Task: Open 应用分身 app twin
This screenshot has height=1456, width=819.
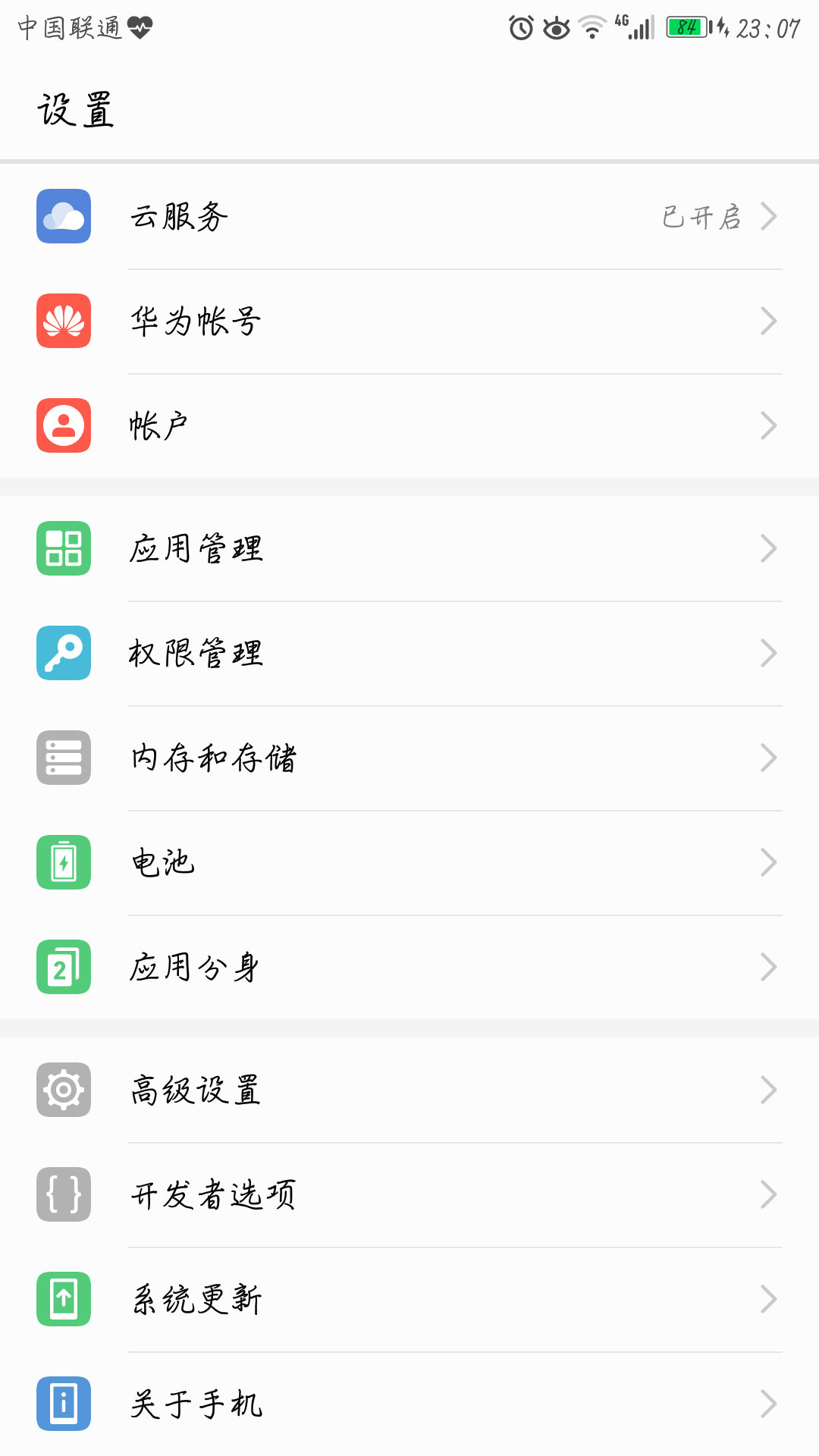Action: tap(409, 968)
